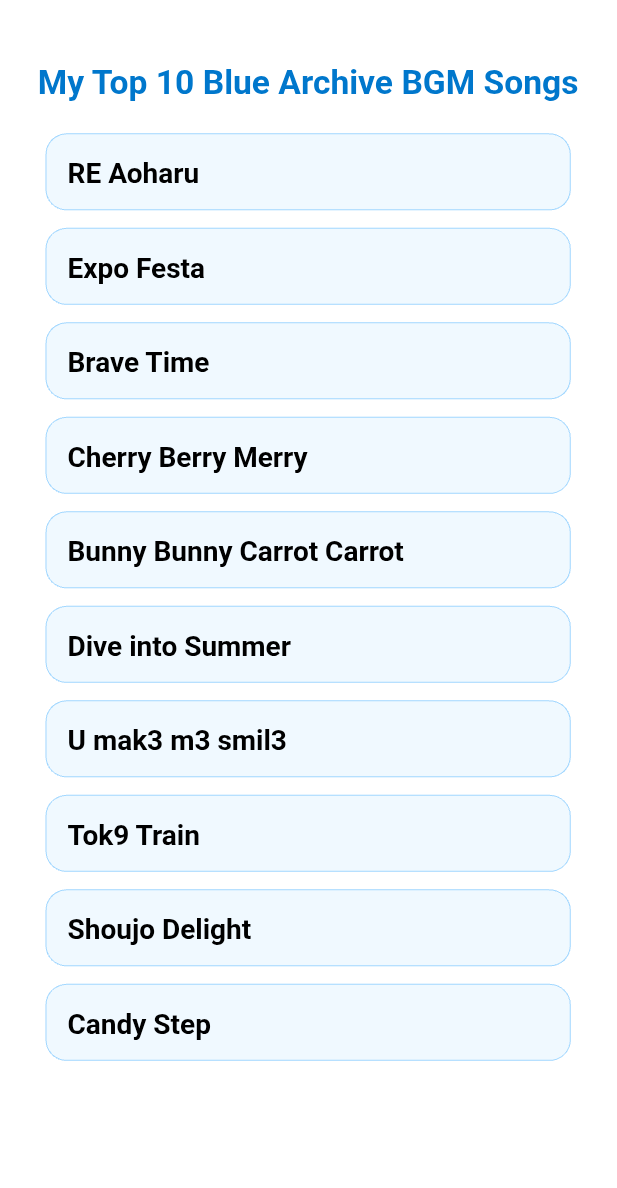Viewport: 617px width, 1188px height.
Task: Open Shoujo Delight
Action: (308, 928)
